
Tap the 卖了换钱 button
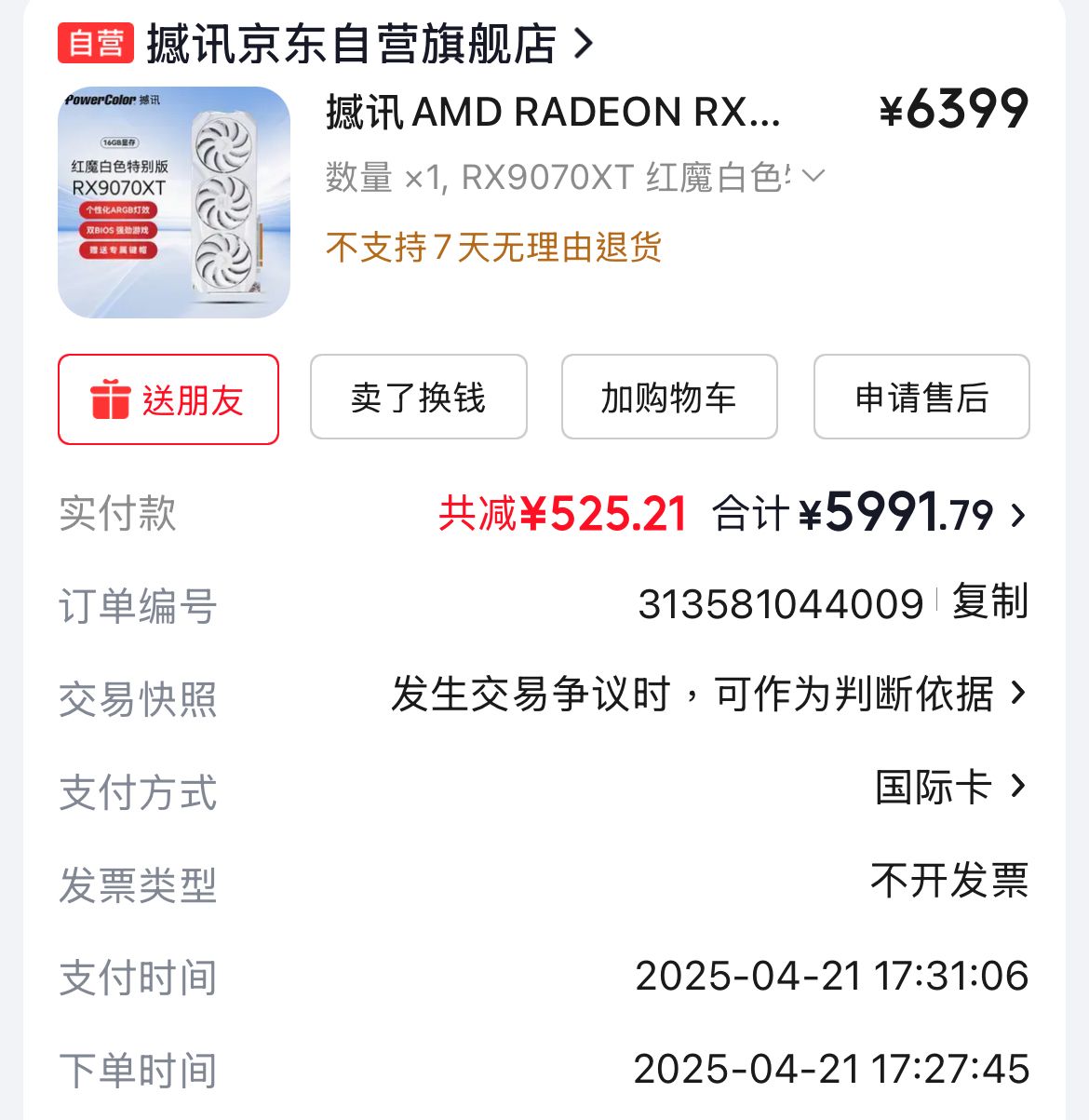pyautogui.click(x=418, y=398)
